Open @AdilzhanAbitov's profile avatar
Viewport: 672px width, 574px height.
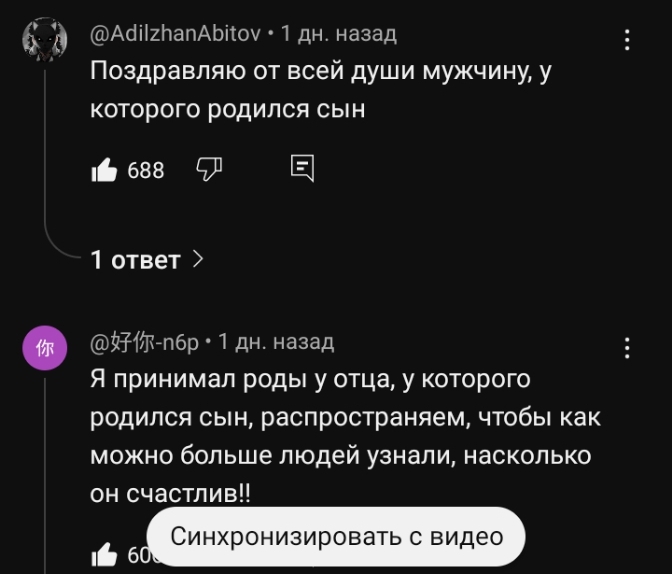click(45, 40)
